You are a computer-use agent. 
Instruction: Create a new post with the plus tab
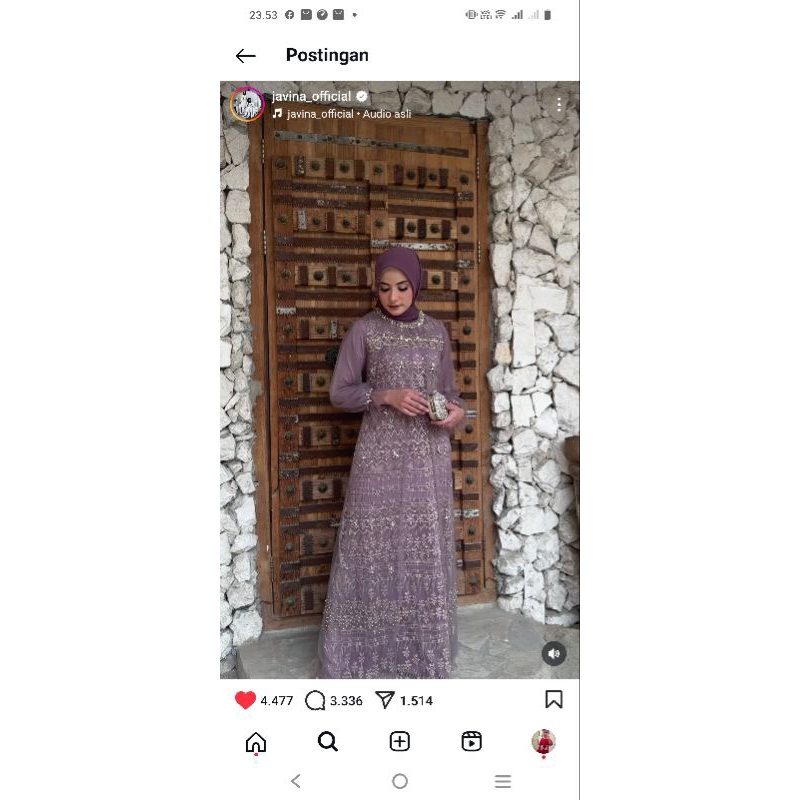[400, 742]
